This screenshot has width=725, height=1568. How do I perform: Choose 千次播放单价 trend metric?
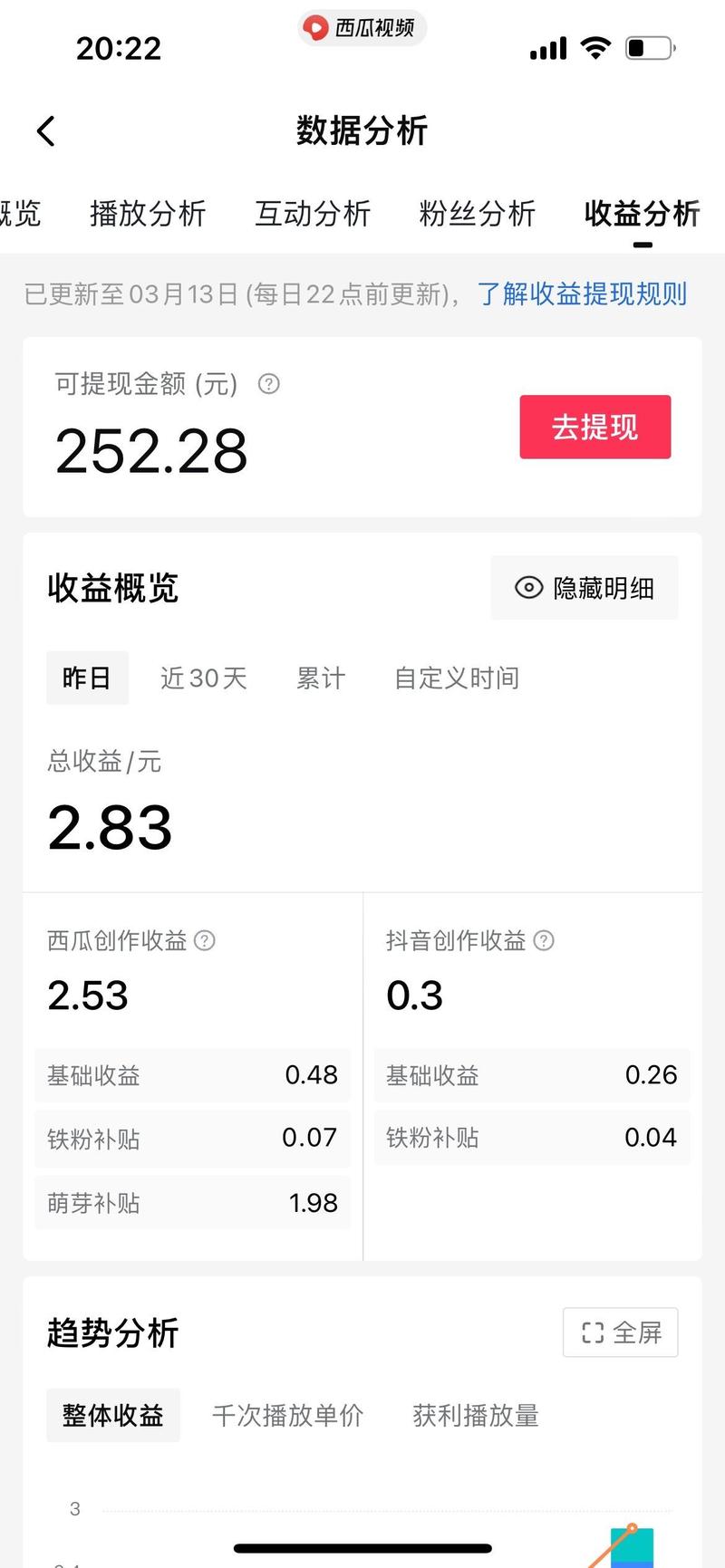[286, 1415]
